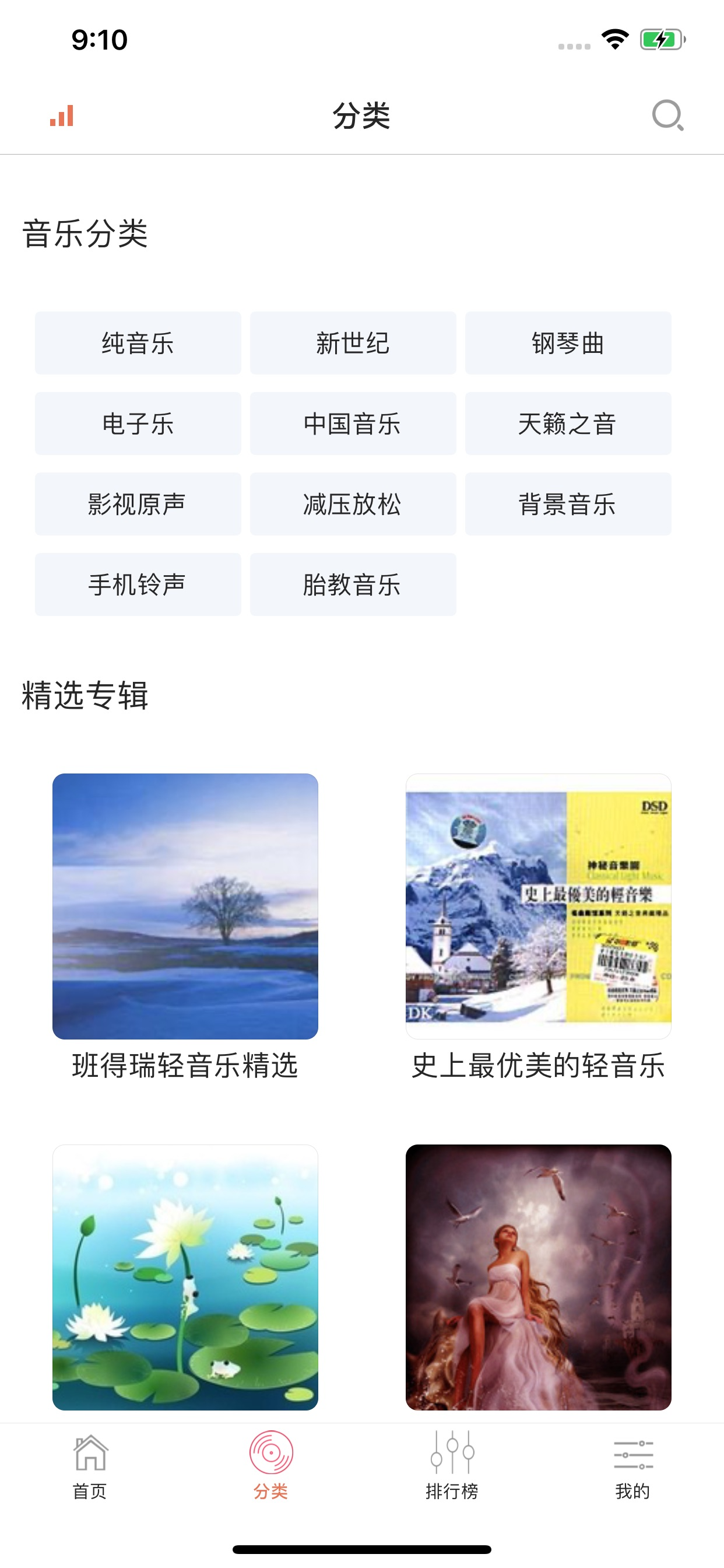Browse the 背景音乐 category
Viewport: 724px width, 1568px height.
568,504
